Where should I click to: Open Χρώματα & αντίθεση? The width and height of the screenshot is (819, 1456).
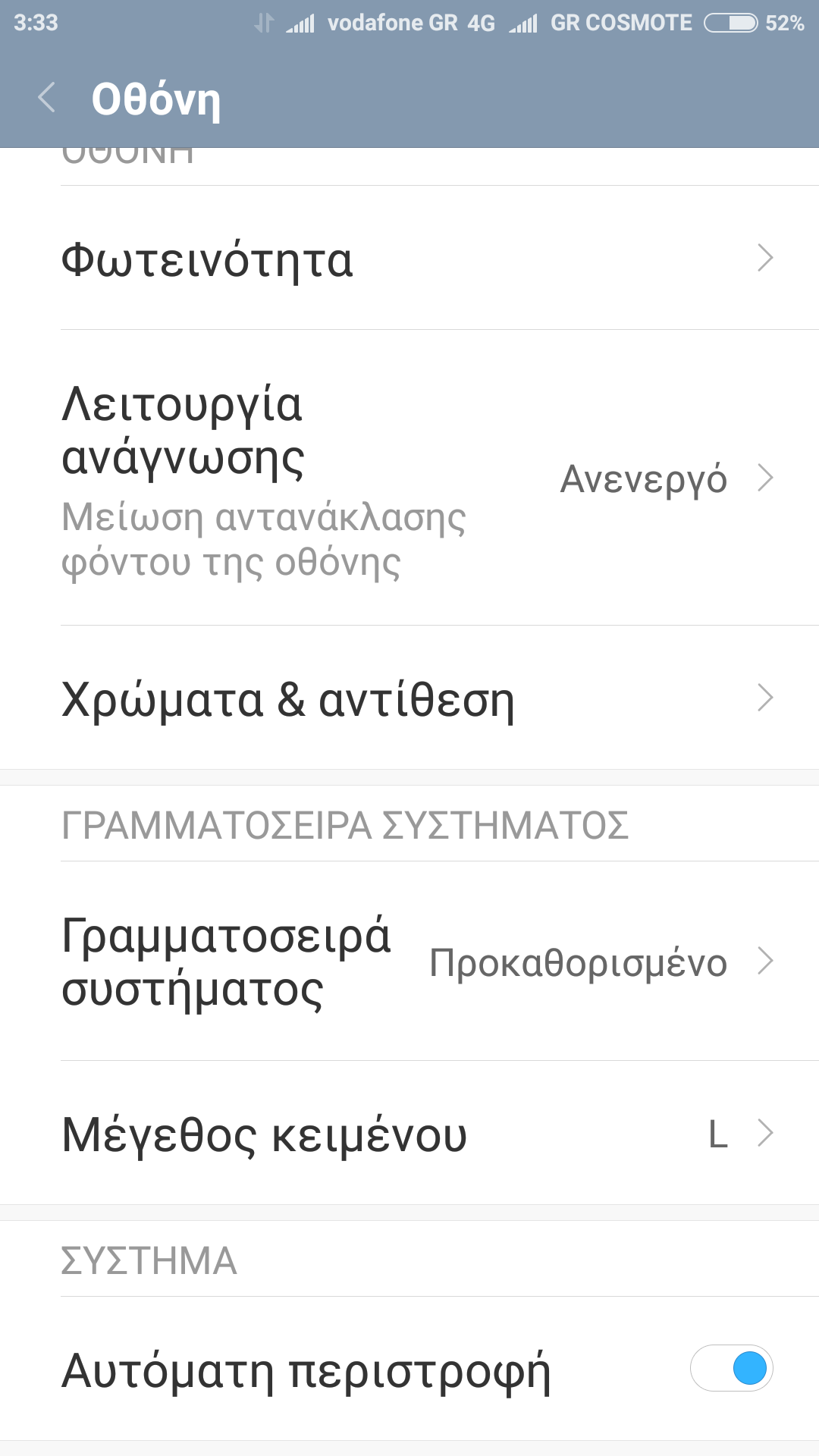(409, 698)
